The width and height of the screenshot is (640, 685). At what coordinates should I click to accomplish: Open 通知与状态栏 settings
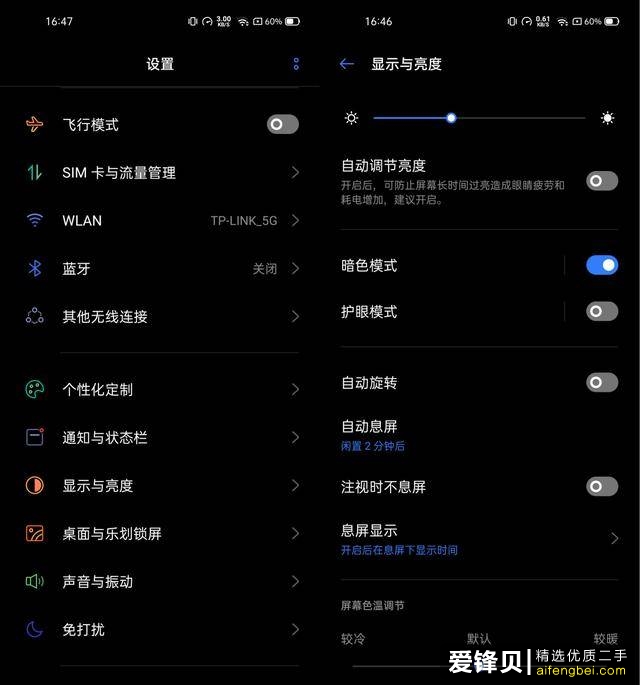160,437
